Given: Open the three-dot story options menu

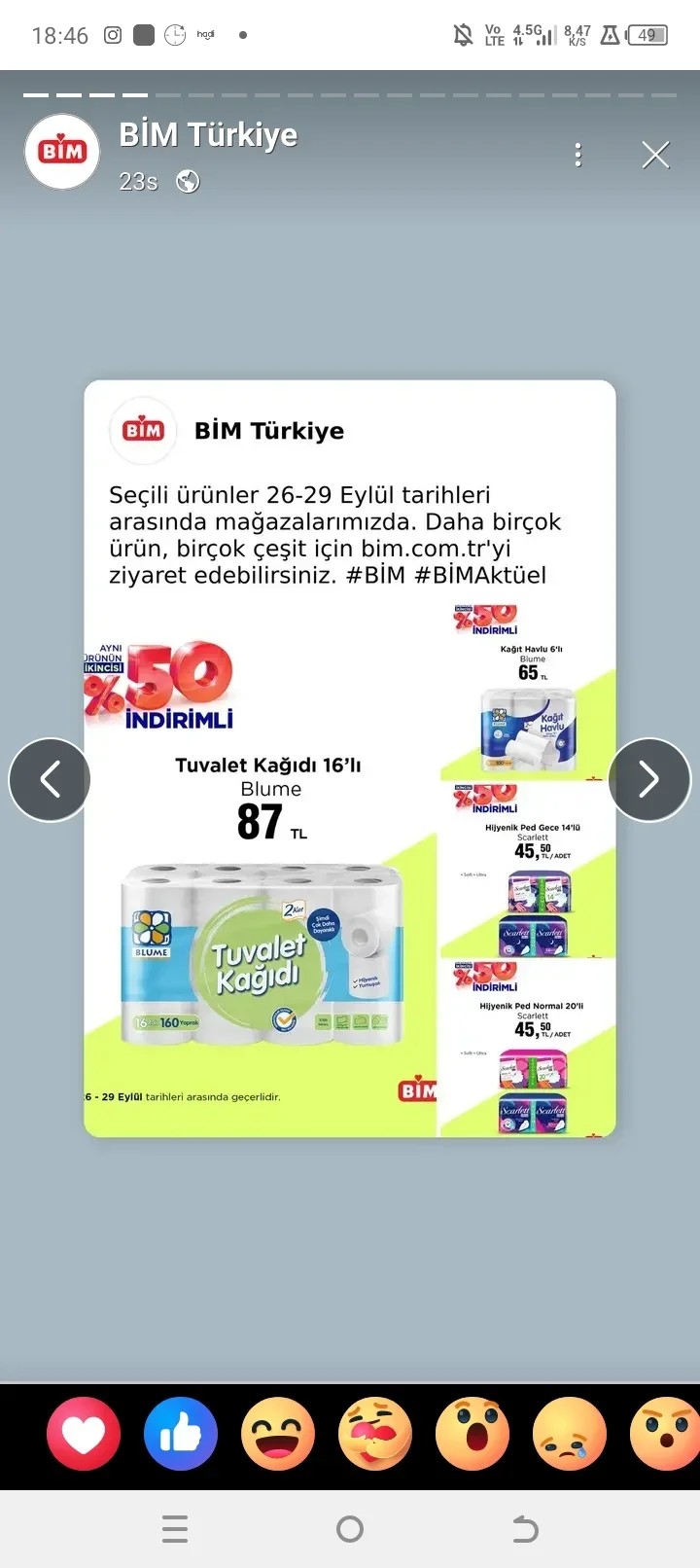Looking at the screenshot, I should click(x=578, y=155).
